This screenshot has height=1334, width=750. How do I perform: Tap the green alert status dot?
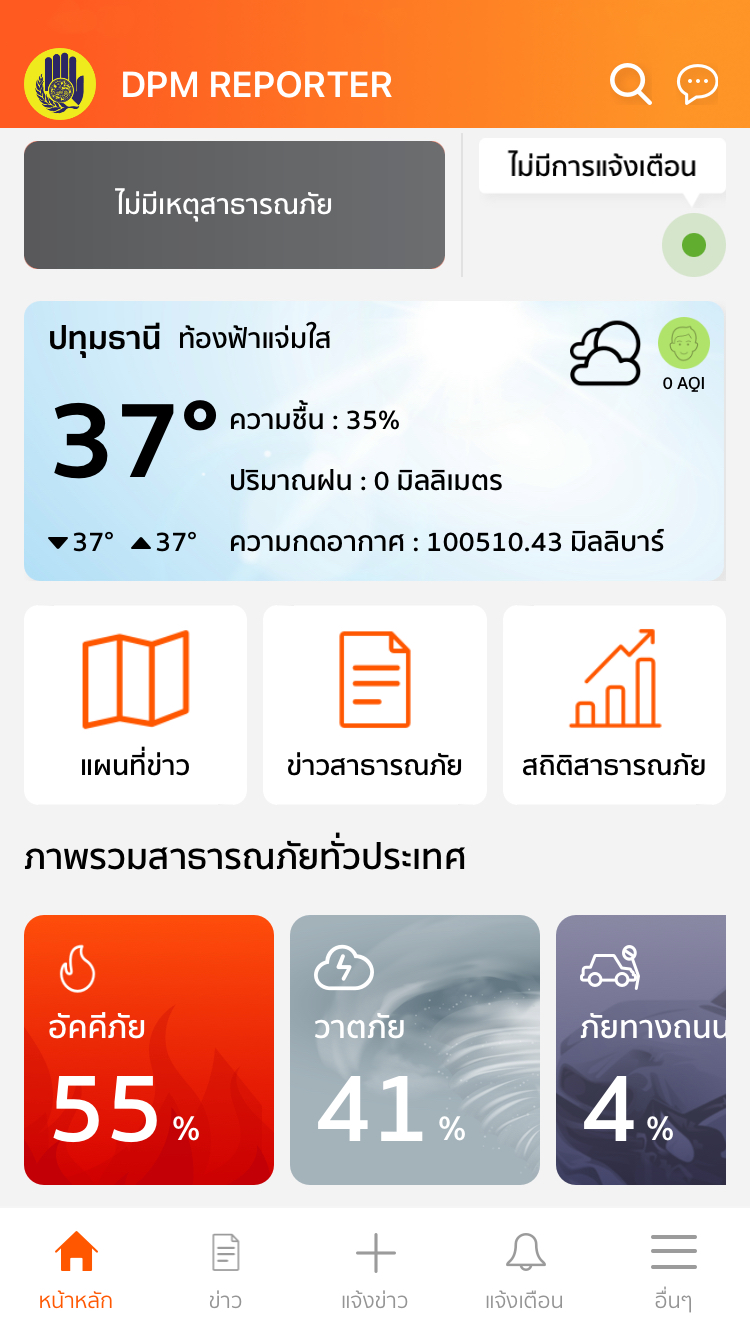[693, 245]
